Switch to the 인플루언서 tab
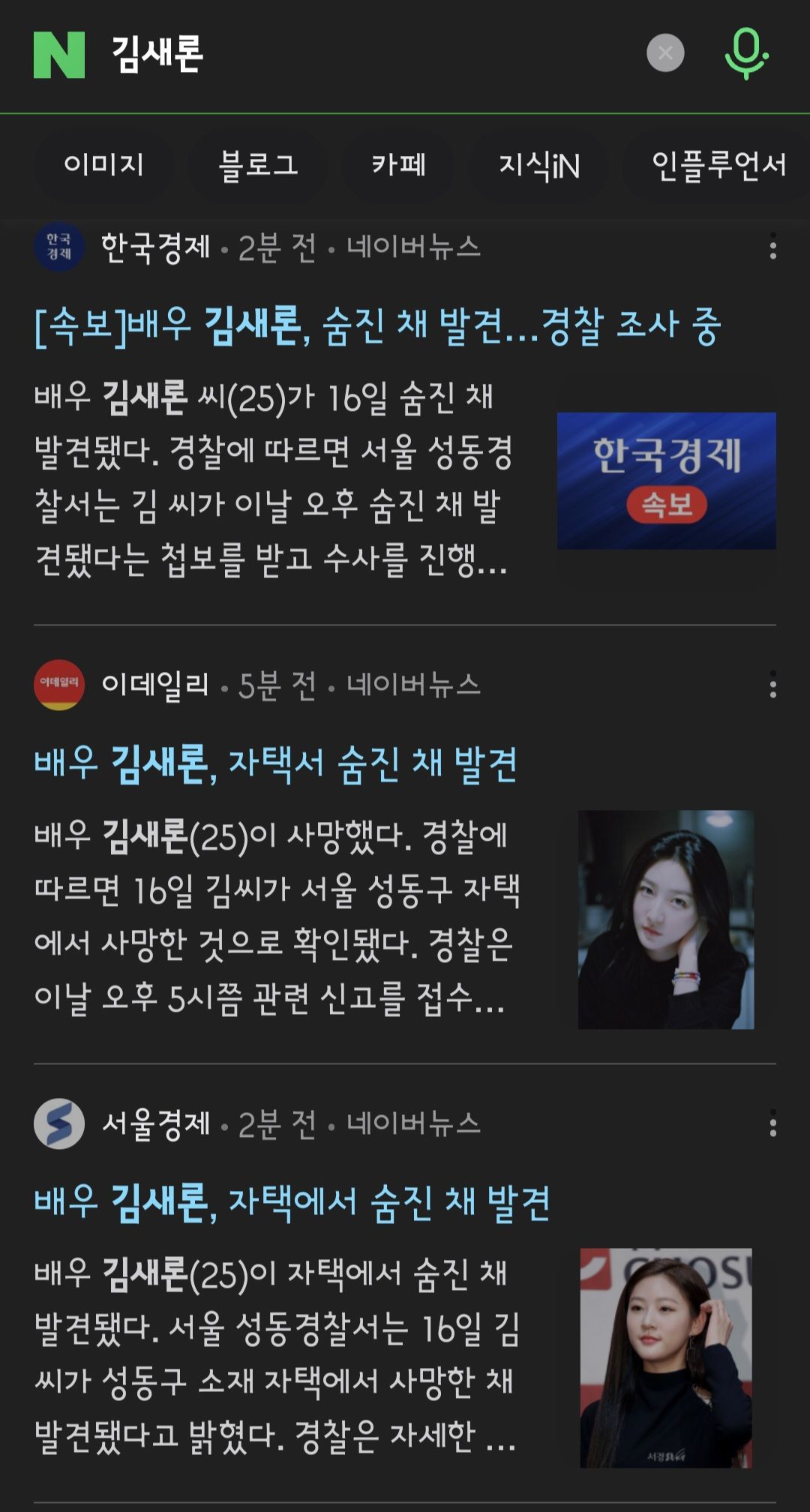 pyautogui.click(x=718, y=165)
